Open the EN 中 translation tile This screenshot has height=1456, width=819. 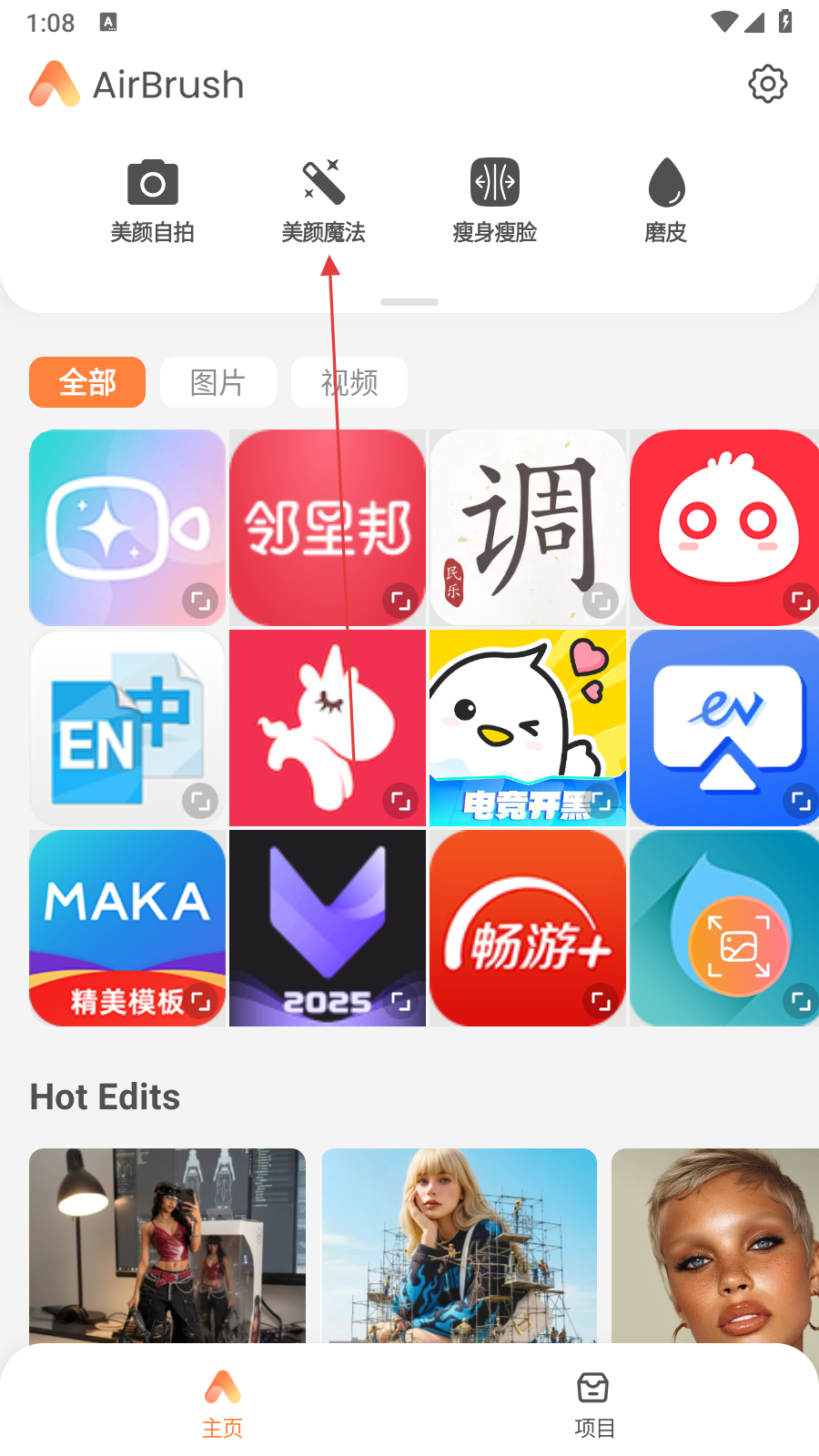pyautogui.click(x=127, y=728)
